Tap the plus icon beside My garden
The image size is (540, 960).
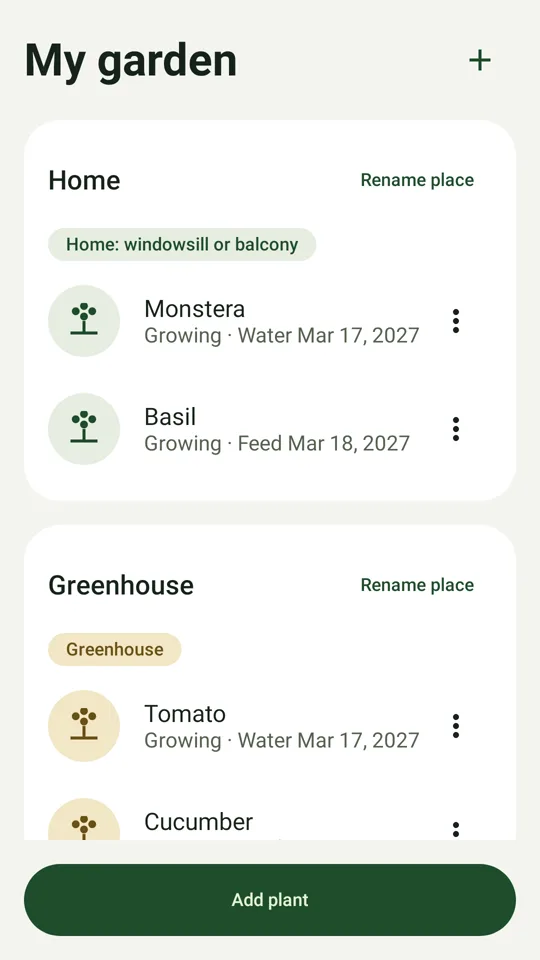pyautogui.click(x=480, y=60)
